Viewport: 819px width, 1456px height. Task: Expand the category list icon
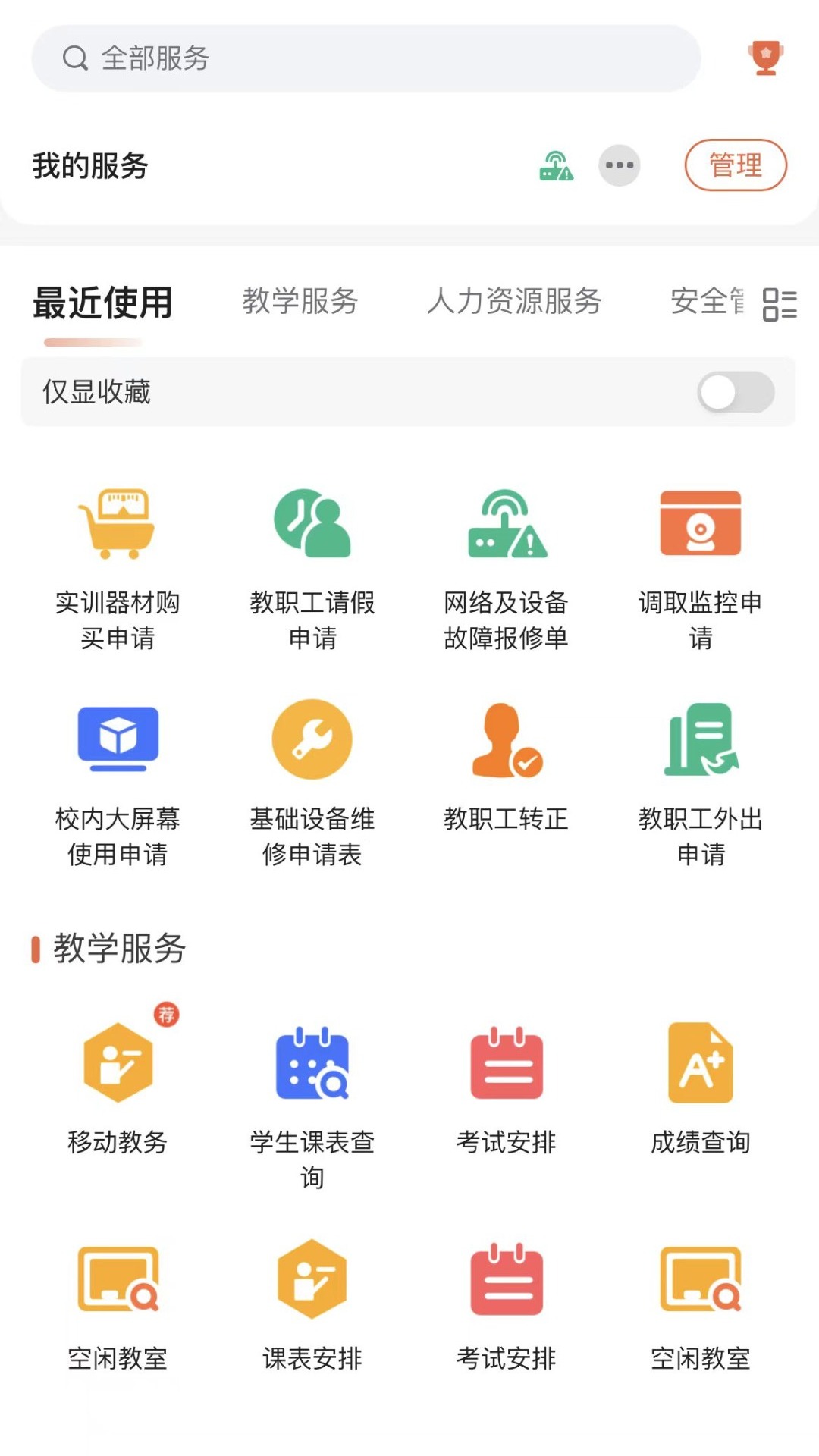pos(779,304)
